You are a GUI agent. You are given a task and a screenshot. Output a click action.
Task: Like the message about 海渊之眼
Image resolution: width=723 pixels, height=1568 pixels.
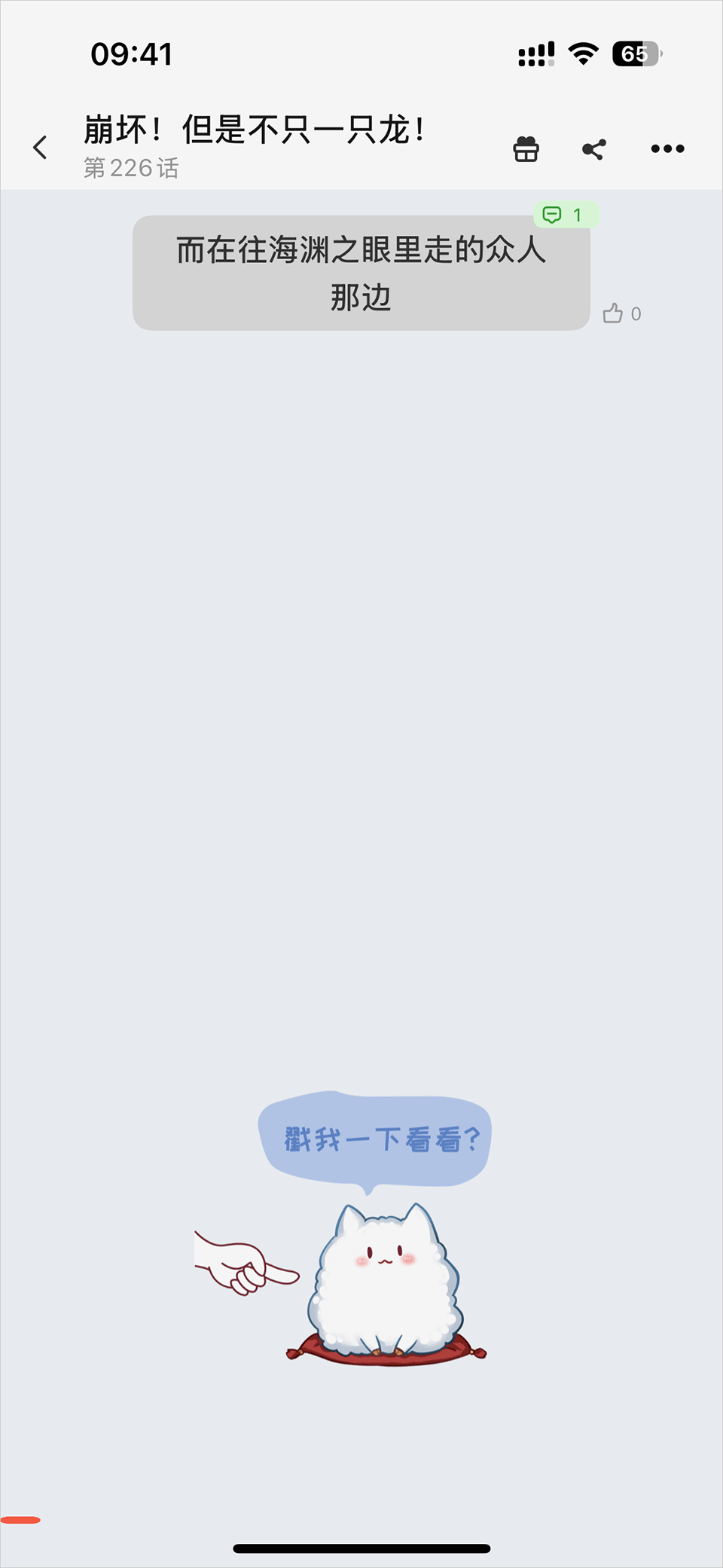click(x=614, y=313)
